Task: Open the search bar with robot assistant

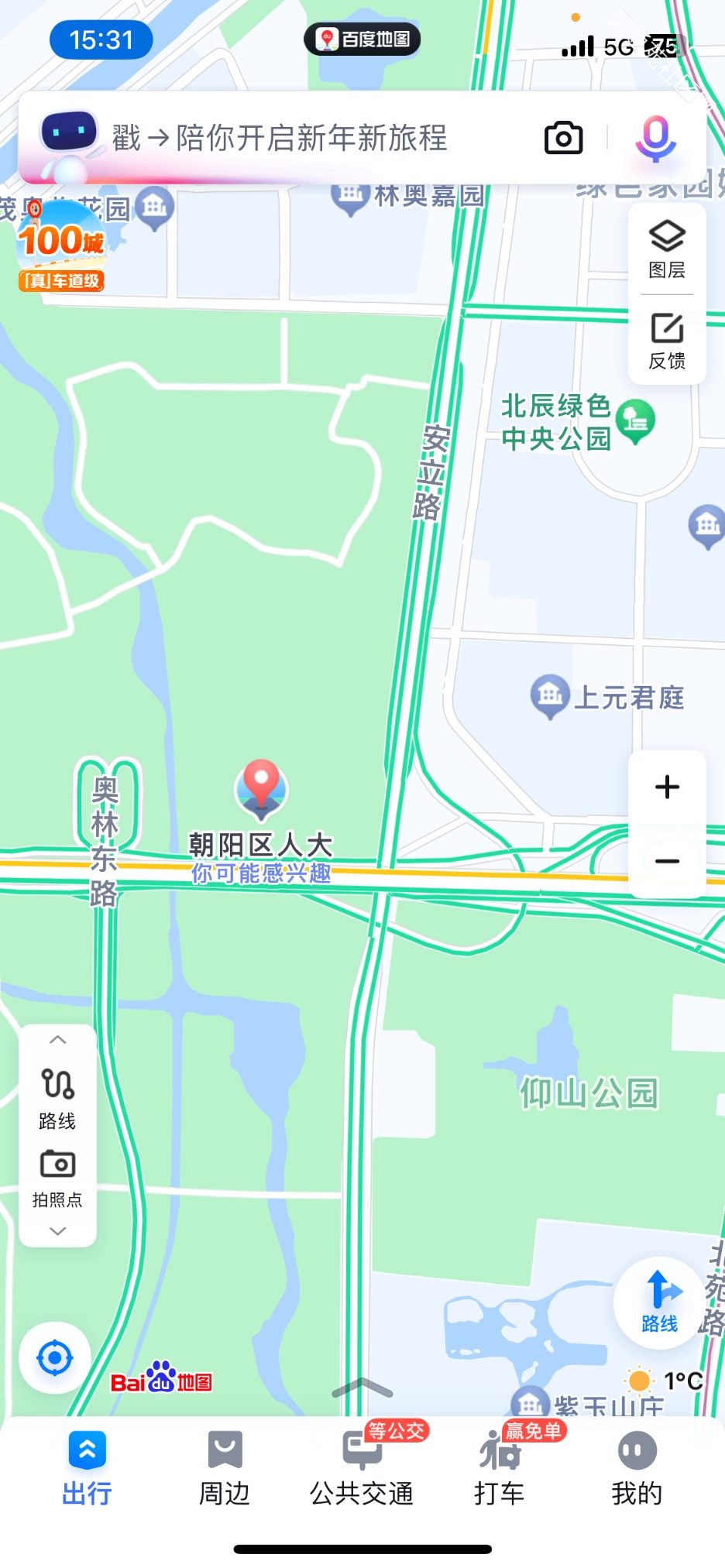Action: point(279,139)
